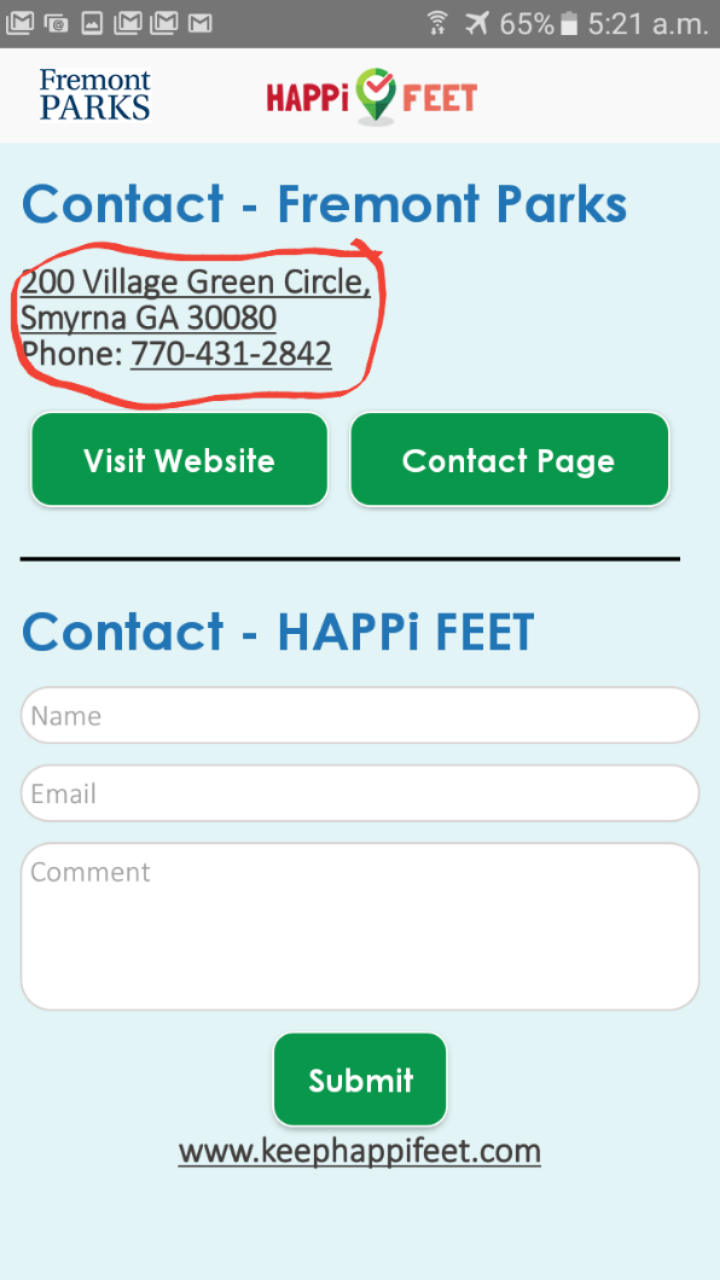Tap into the Comment text box
Image resolution: width=720 pixels, height=1280 pixels.
click(360, 926)
